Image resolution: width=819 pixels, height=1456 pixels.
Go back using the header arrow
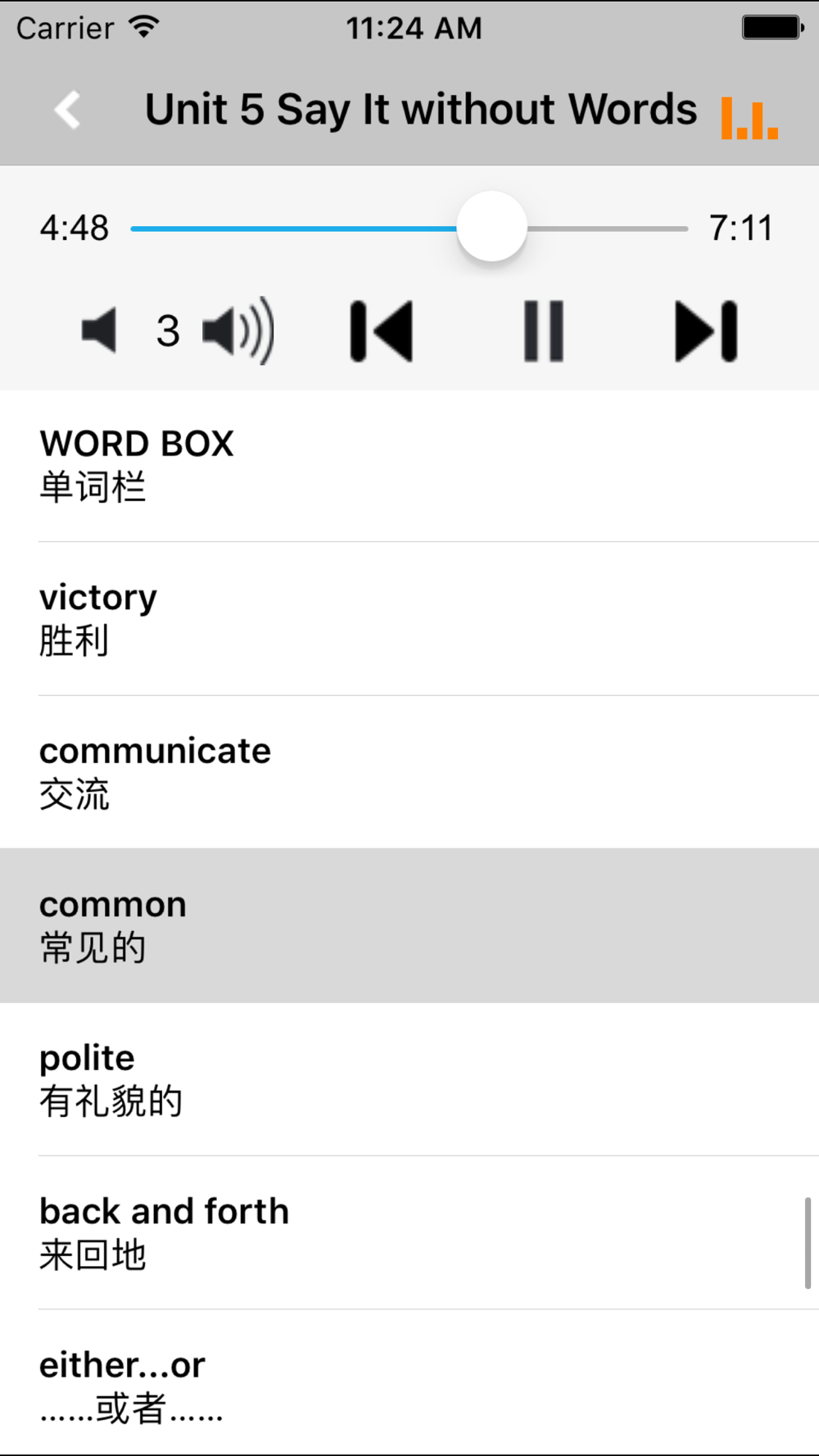click(68, 110)
